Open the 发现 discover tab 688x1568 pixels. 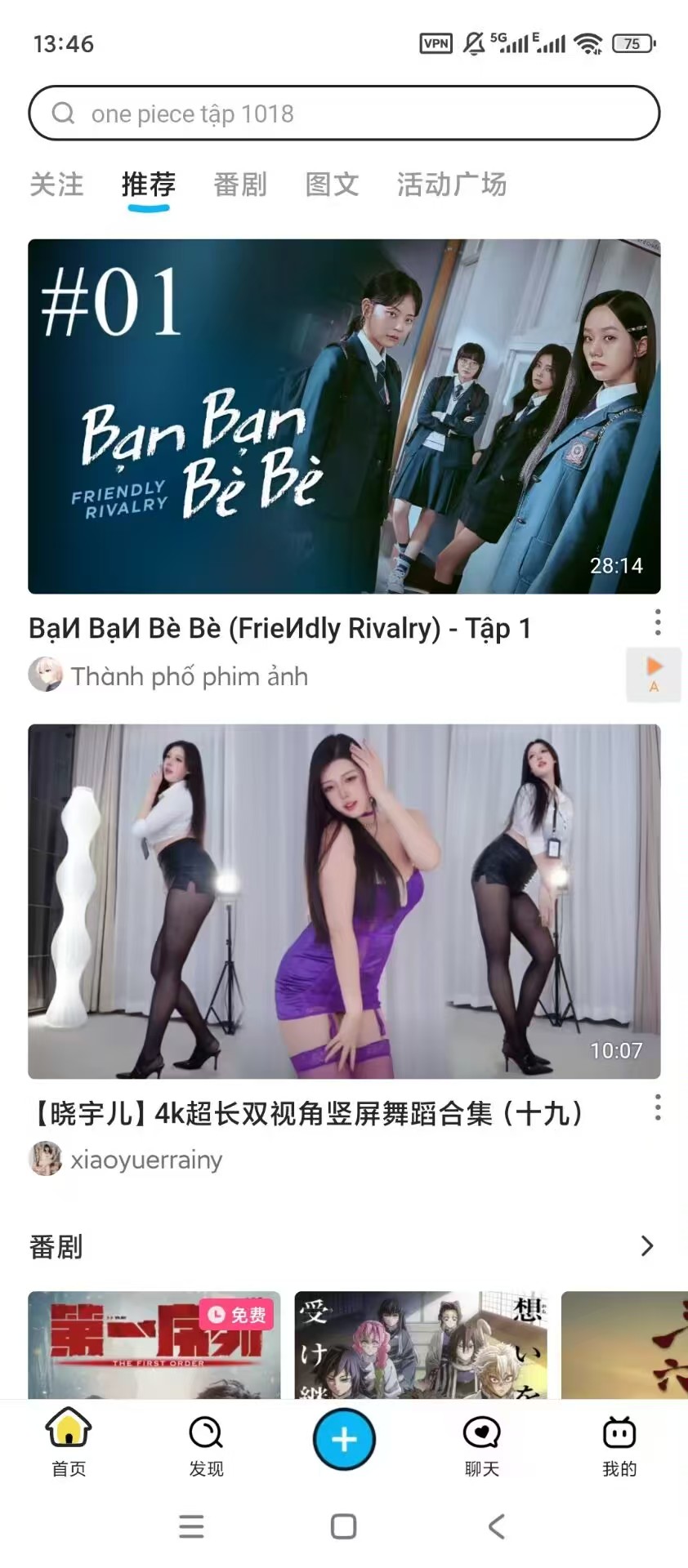[x=206, y=1443]
